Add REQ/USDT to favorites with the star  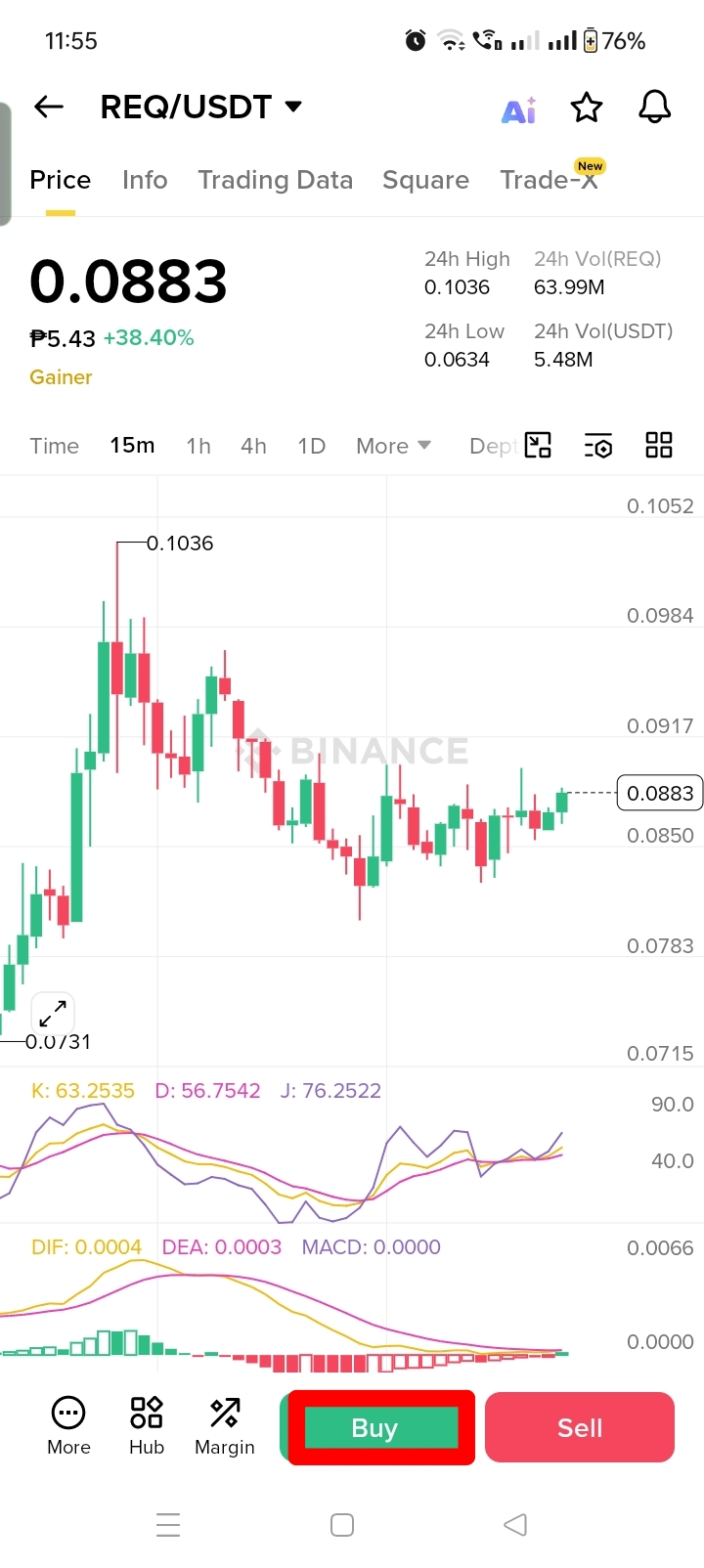(587, 108)
